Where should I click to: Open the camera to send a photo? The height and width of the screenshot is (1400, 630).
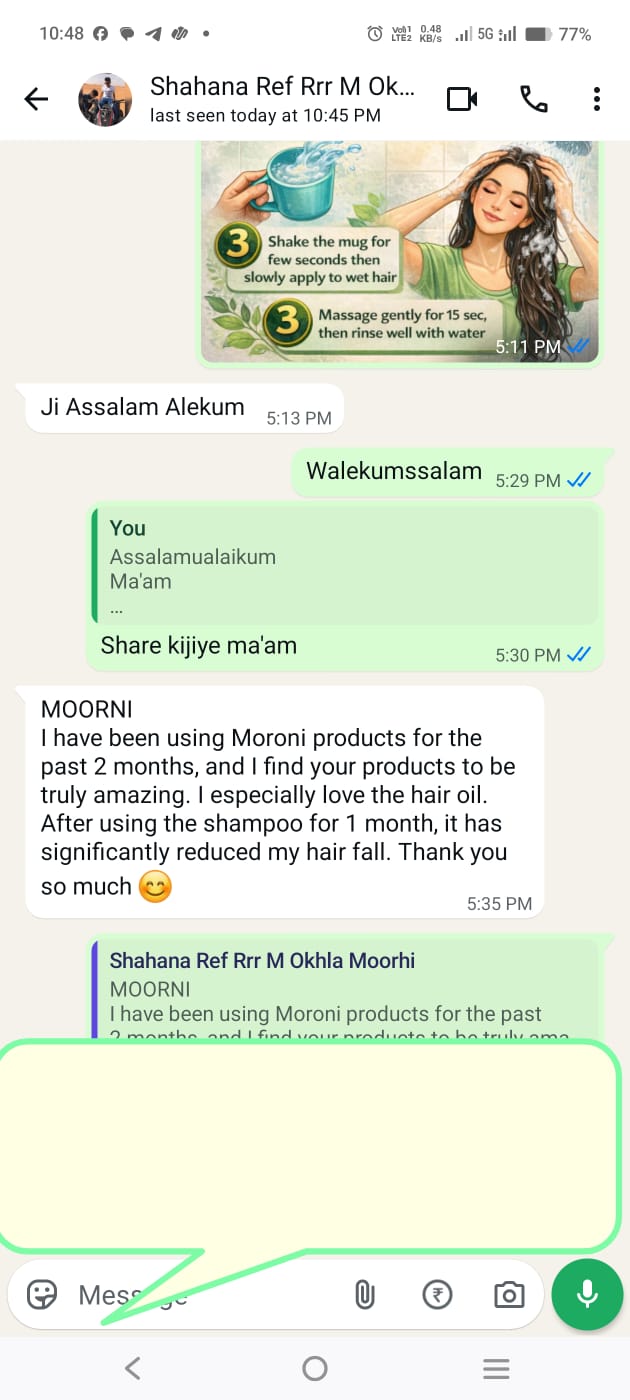509,1295
